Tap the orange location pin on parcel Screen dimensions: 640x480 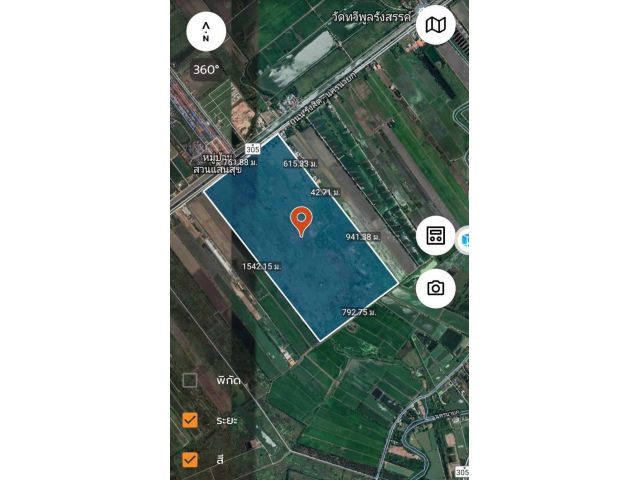coord(301,219)
